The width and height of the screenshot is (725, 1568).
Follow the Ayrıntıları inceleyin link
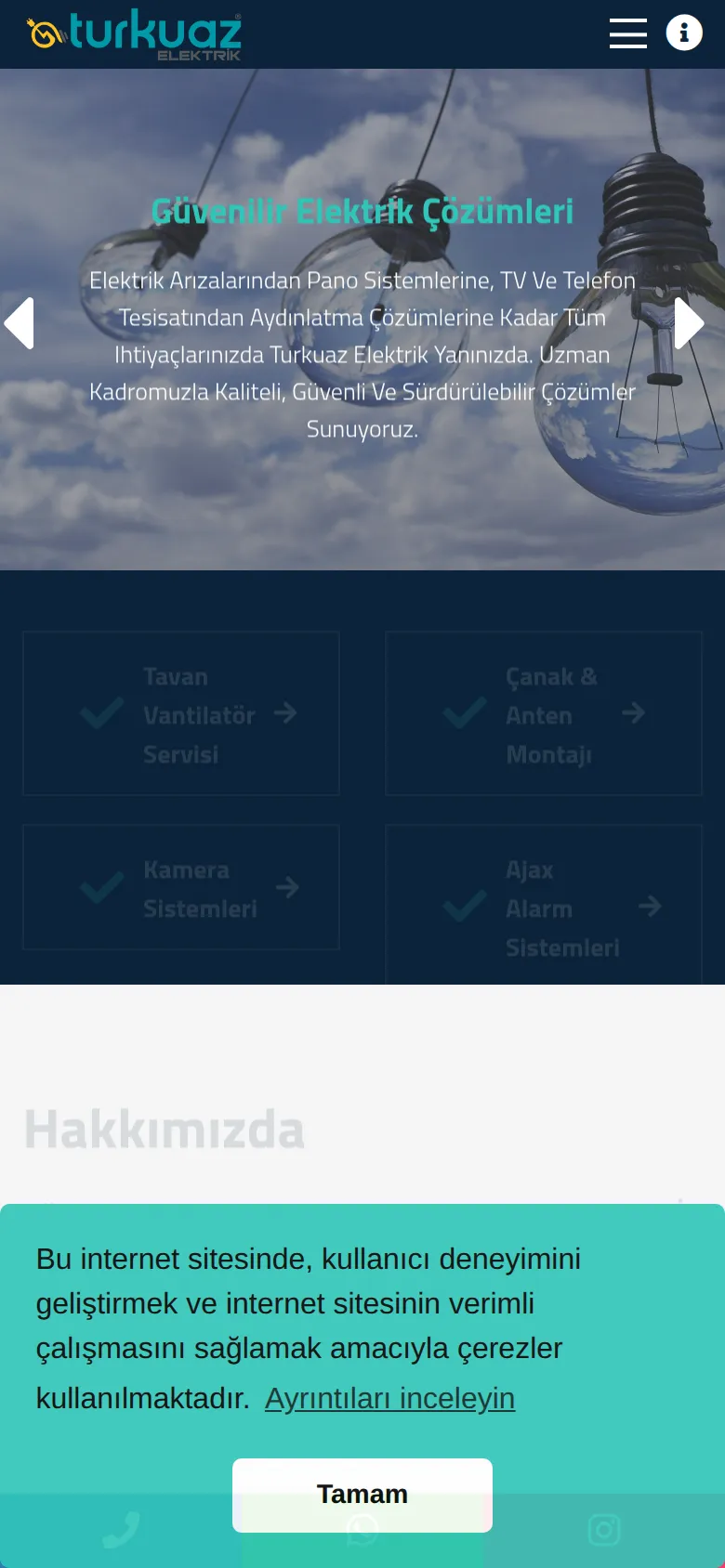pos(389,1398)
